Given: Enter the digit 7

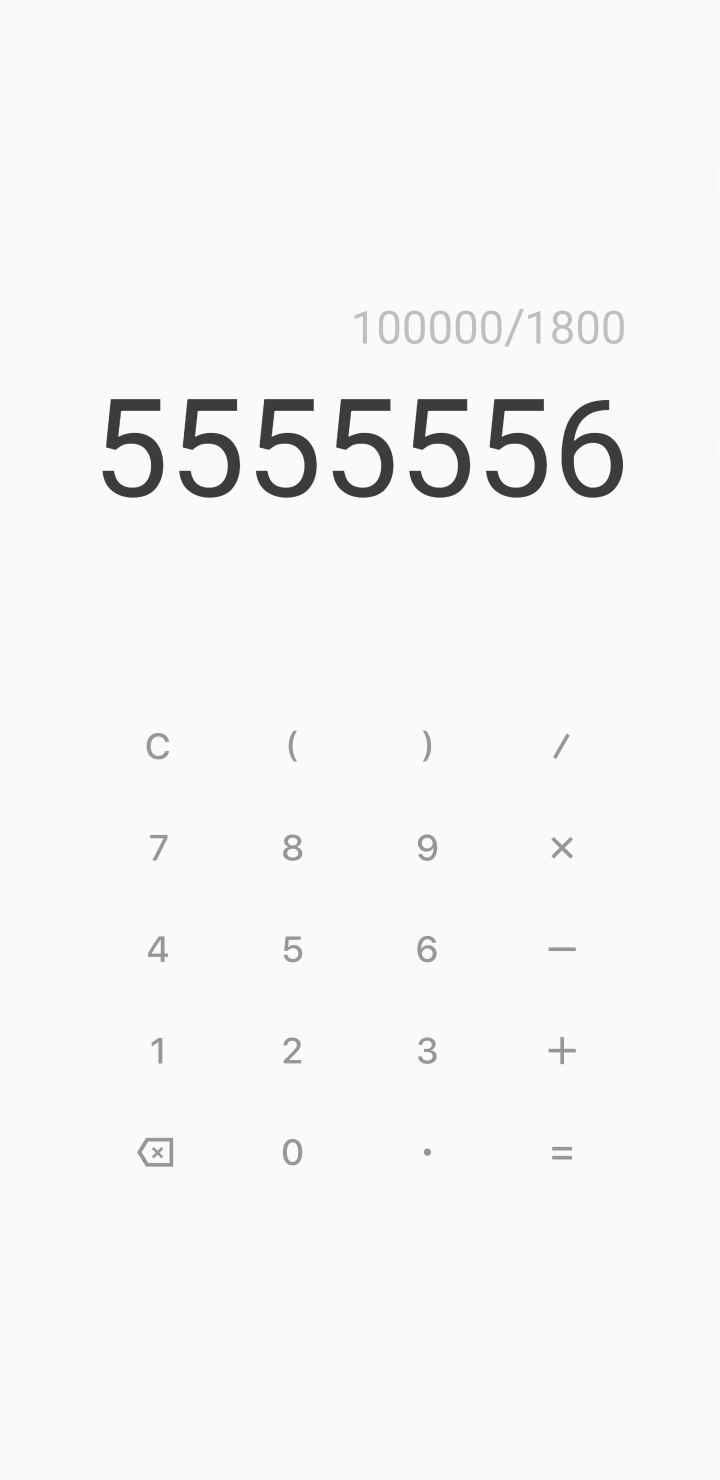Looking at the screenshot, I should point(157,848).
